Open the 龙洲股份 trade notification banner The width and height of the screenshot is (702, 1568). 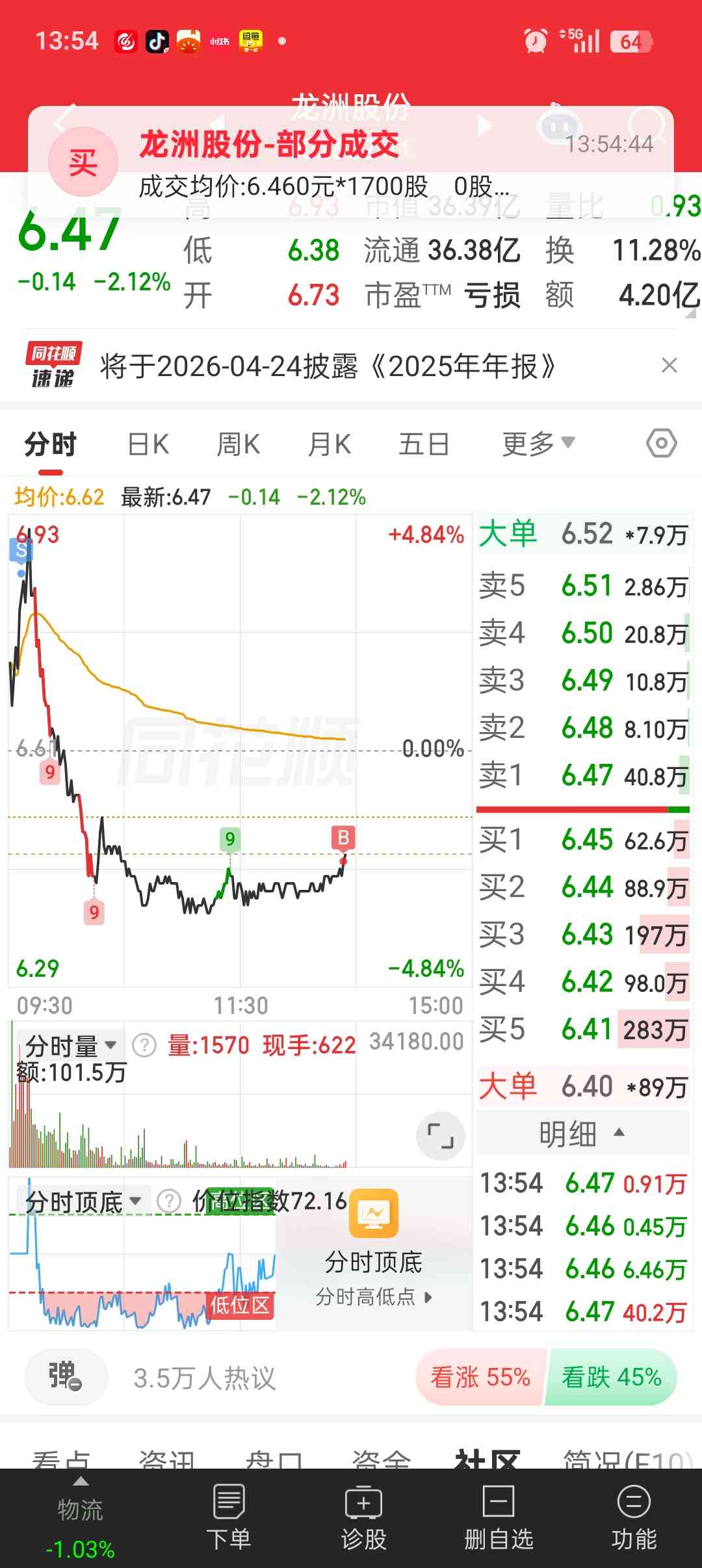tap(350, 161)
